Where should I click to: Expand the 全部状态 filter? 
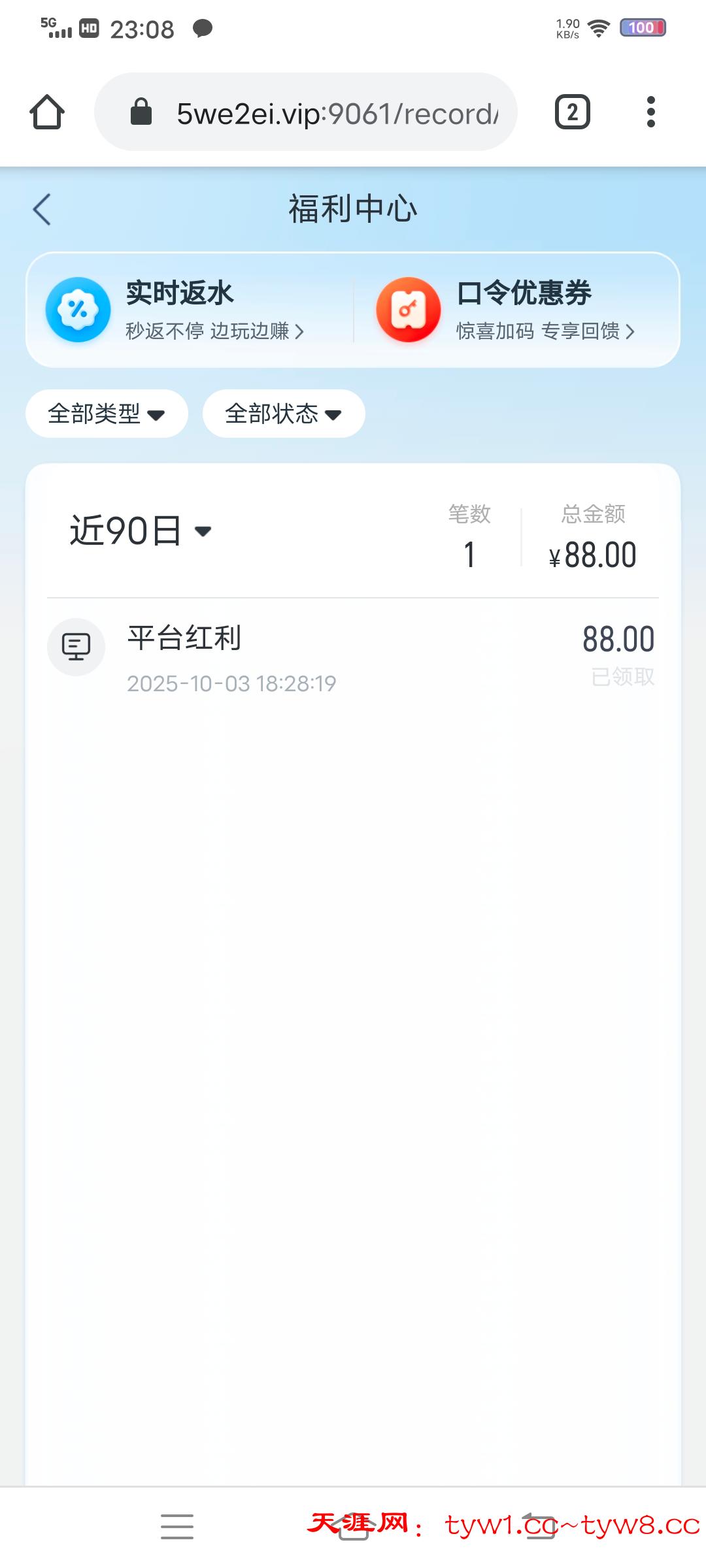coord(284,414)
